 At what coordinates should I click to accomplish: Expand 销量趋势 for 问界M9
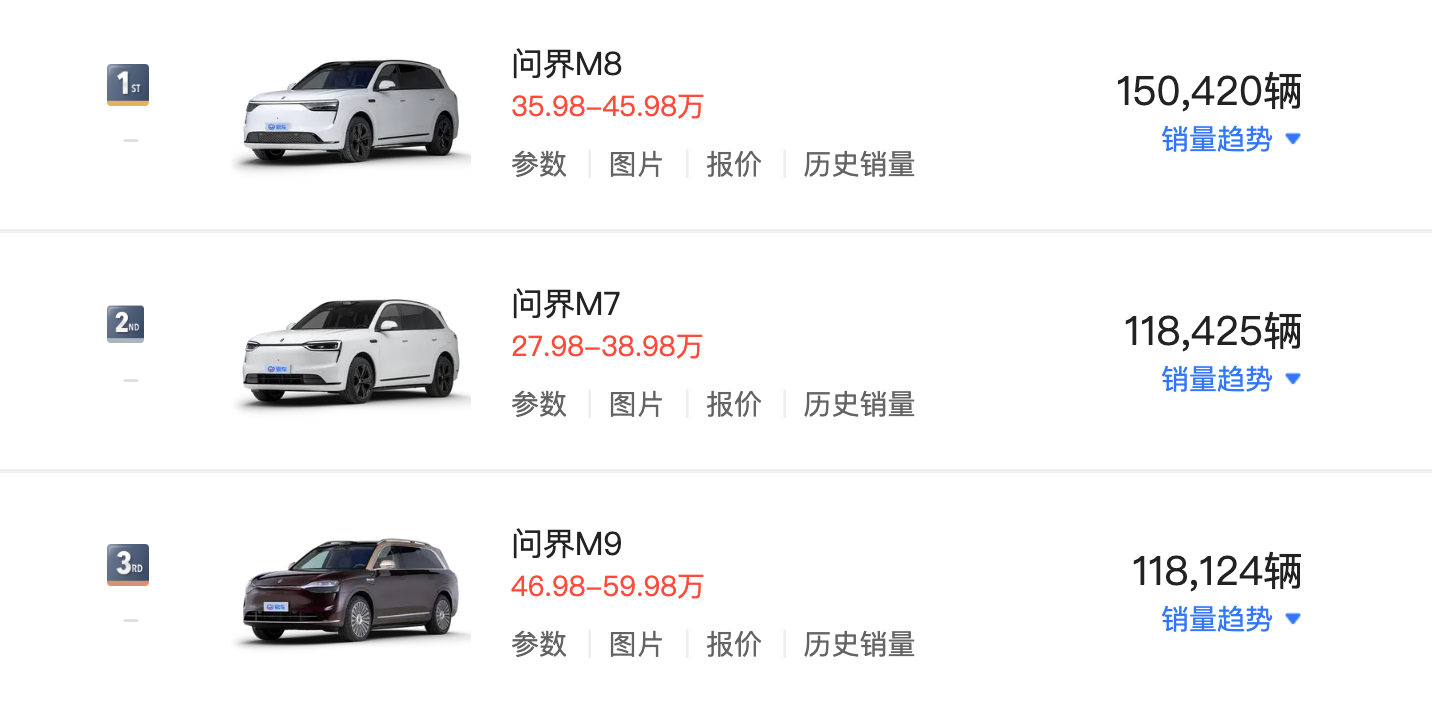coord(1230,619)
